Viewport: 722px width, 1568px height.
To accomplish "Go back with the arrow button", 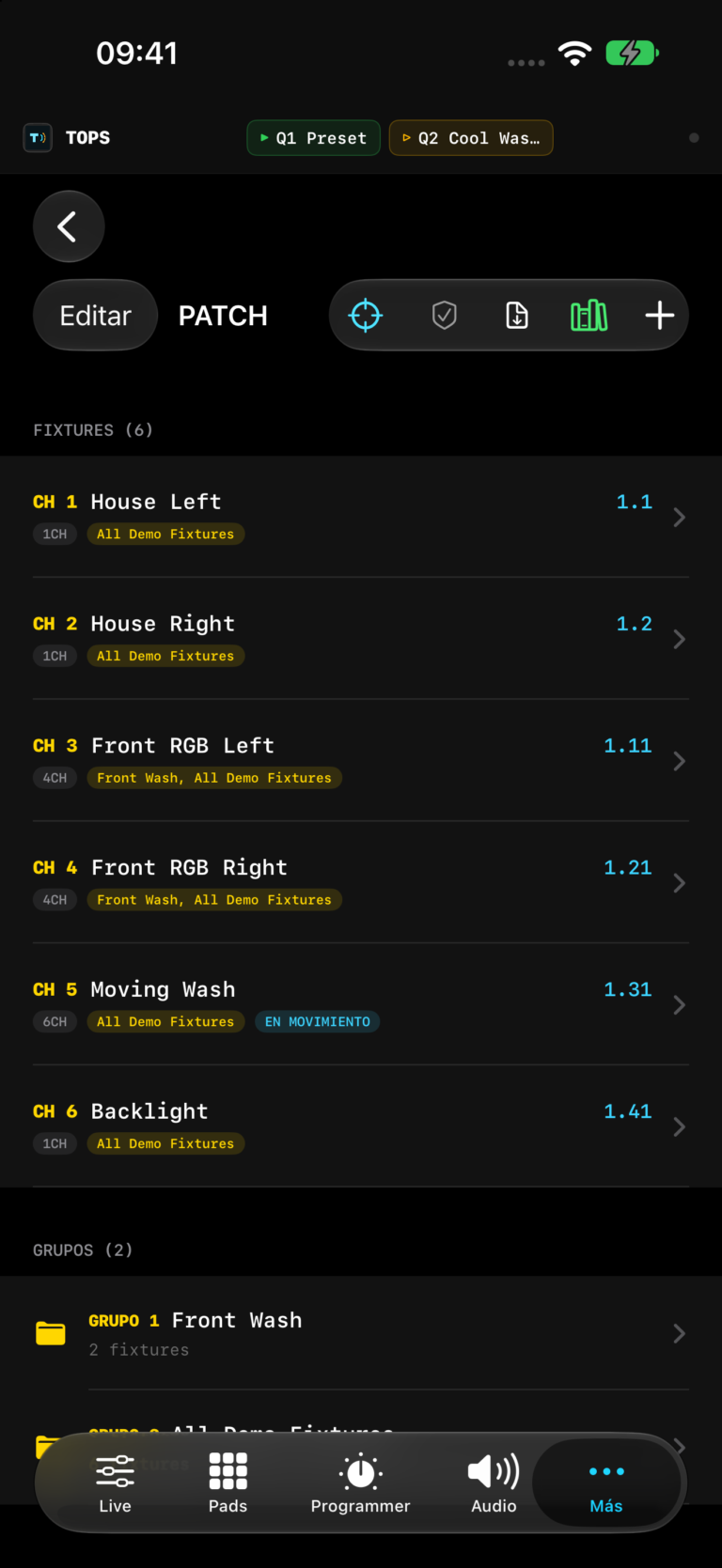I will tap(69, 226).
